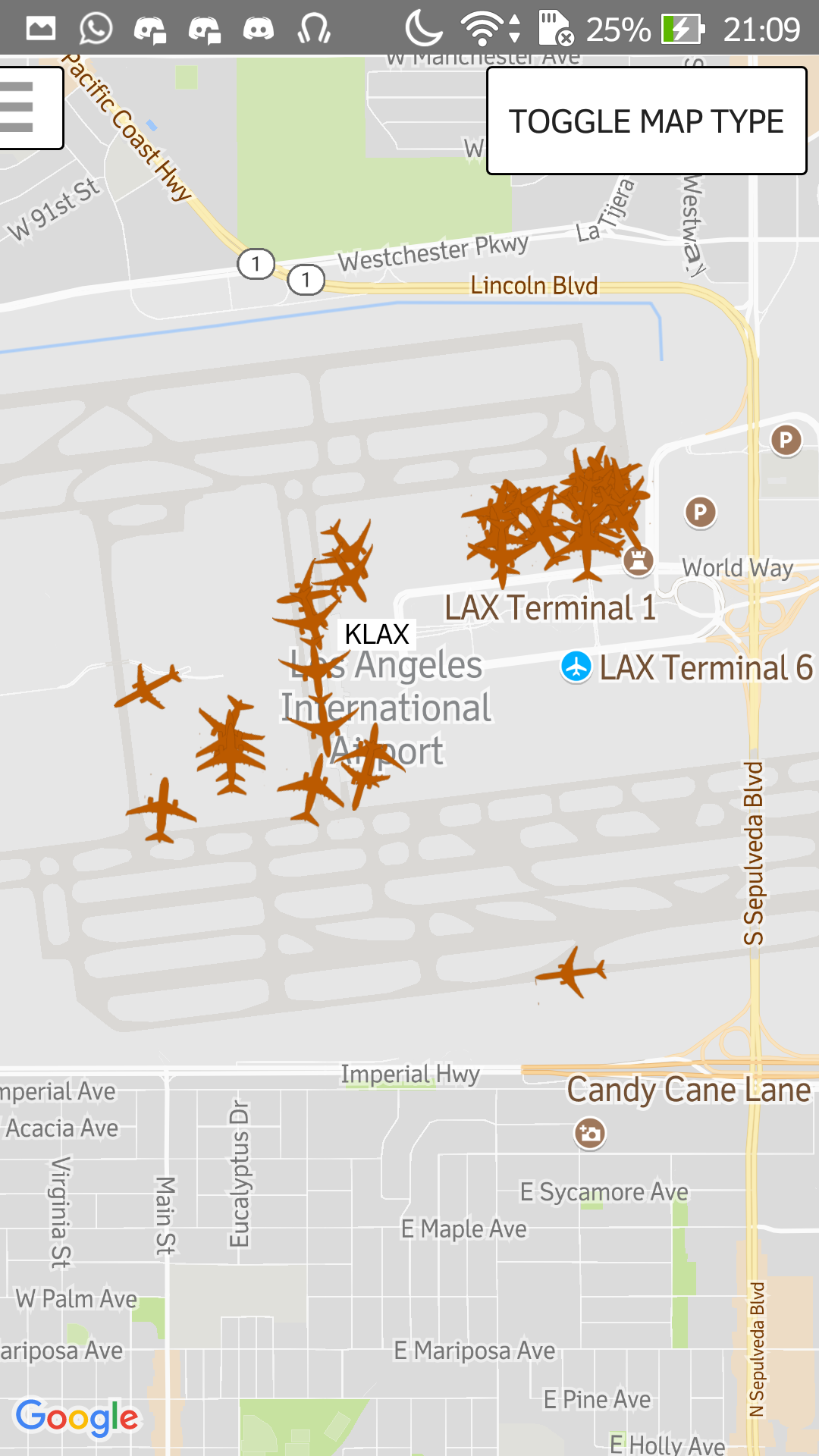Image resolution: width=819 pixels, height=1456 pixels.
Task: Select the LAX Terminal 6 map marker
Action: coord(576,667)
